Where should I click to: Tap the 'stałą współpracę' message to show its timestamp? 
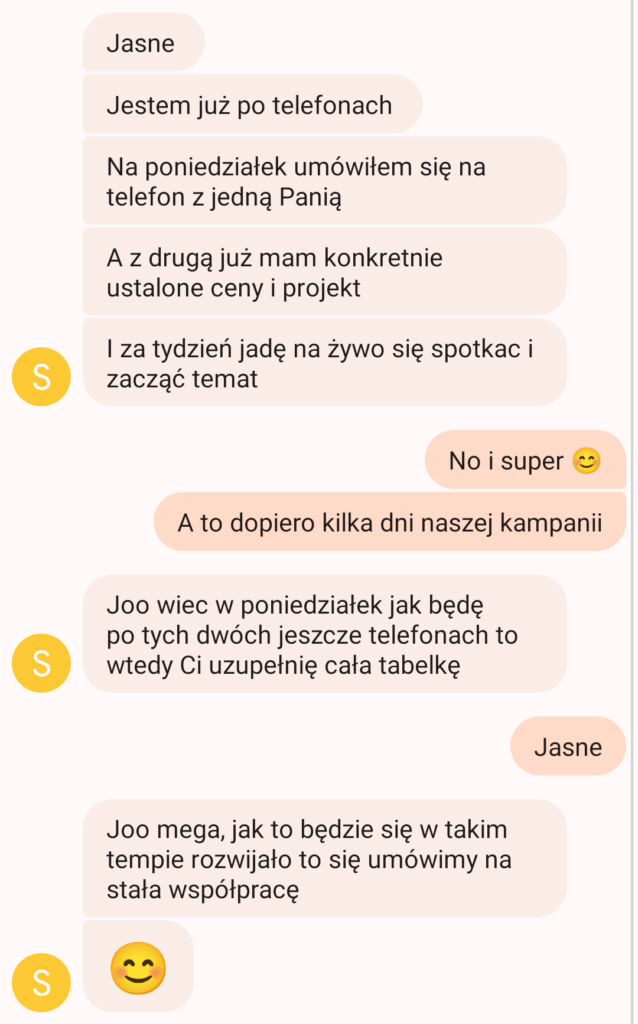tap(324, 859)
